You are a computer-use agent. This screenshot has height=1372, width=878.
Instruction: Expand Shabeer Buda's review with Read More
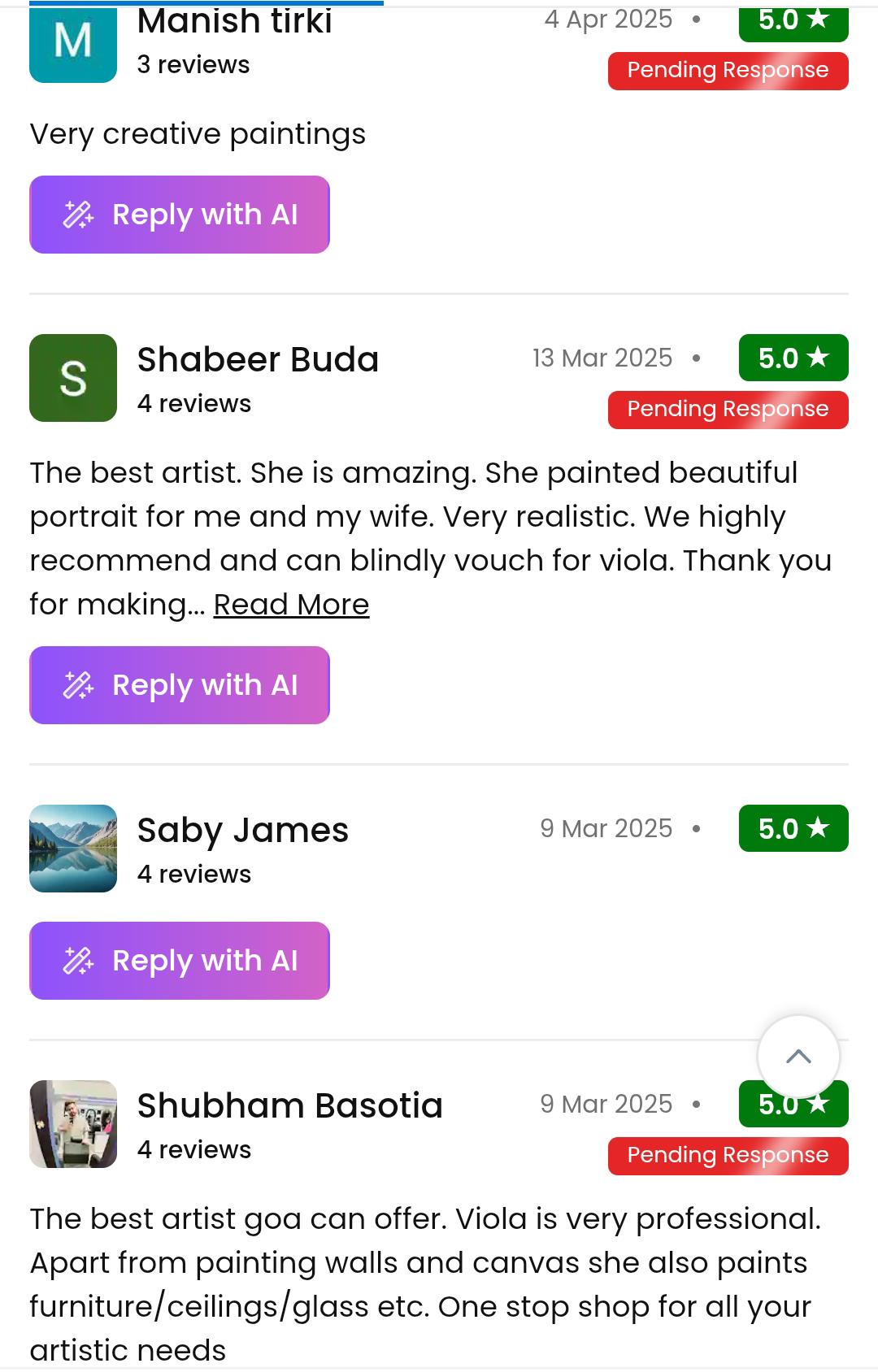(x=291, y=605)
